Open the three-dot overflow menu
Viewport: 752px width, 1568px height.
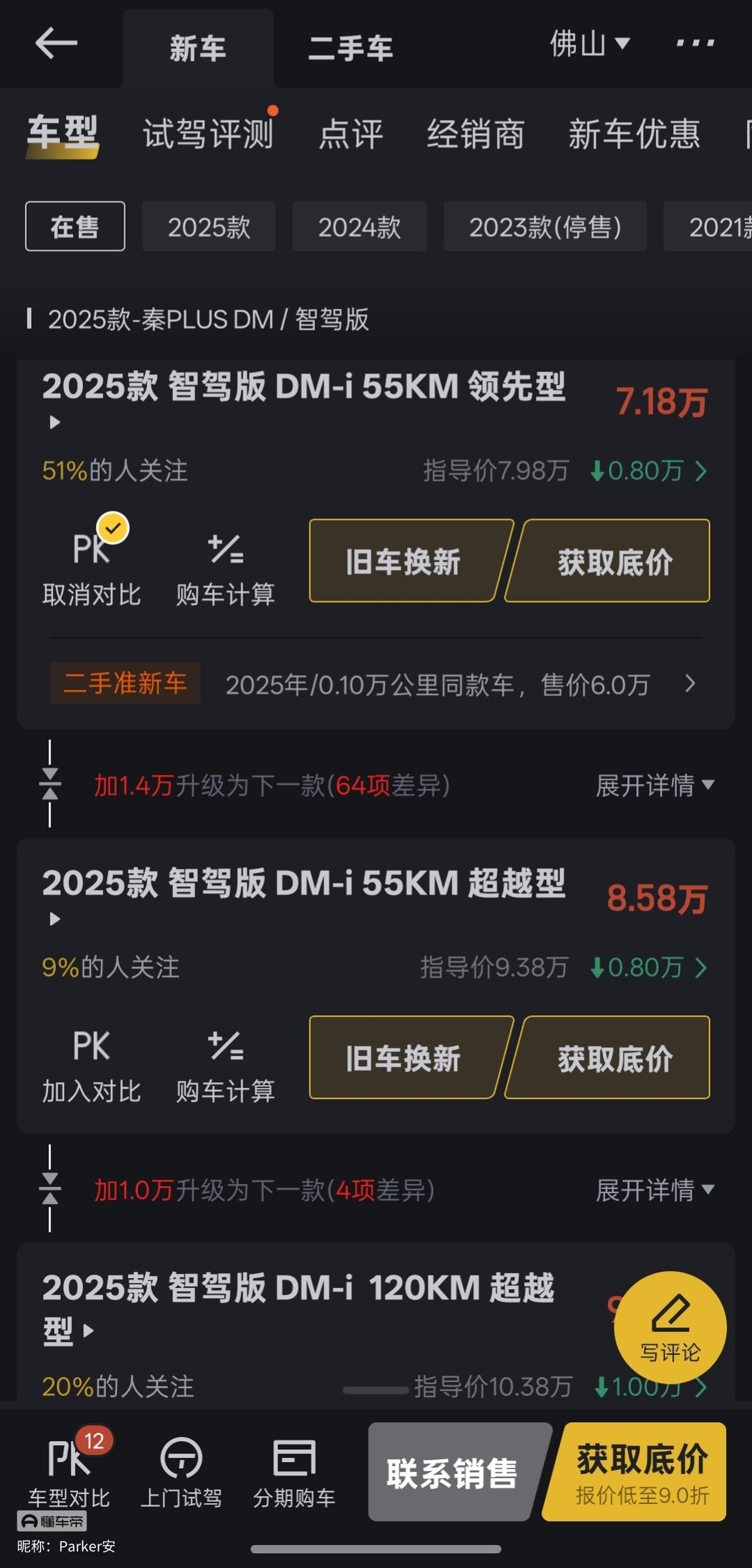coord(695,43)
